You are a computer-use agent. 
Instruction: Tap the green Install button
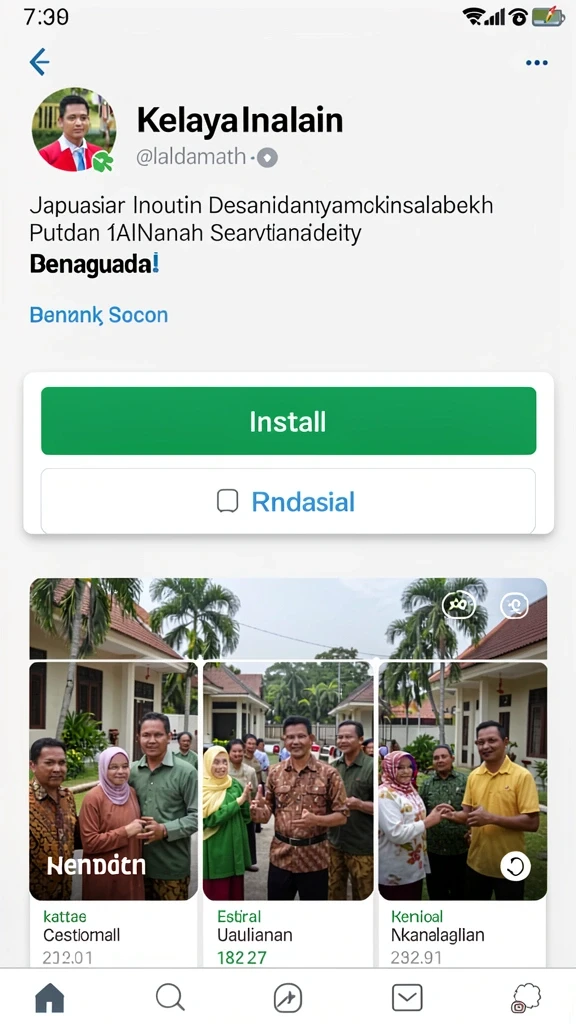[288, 421]
